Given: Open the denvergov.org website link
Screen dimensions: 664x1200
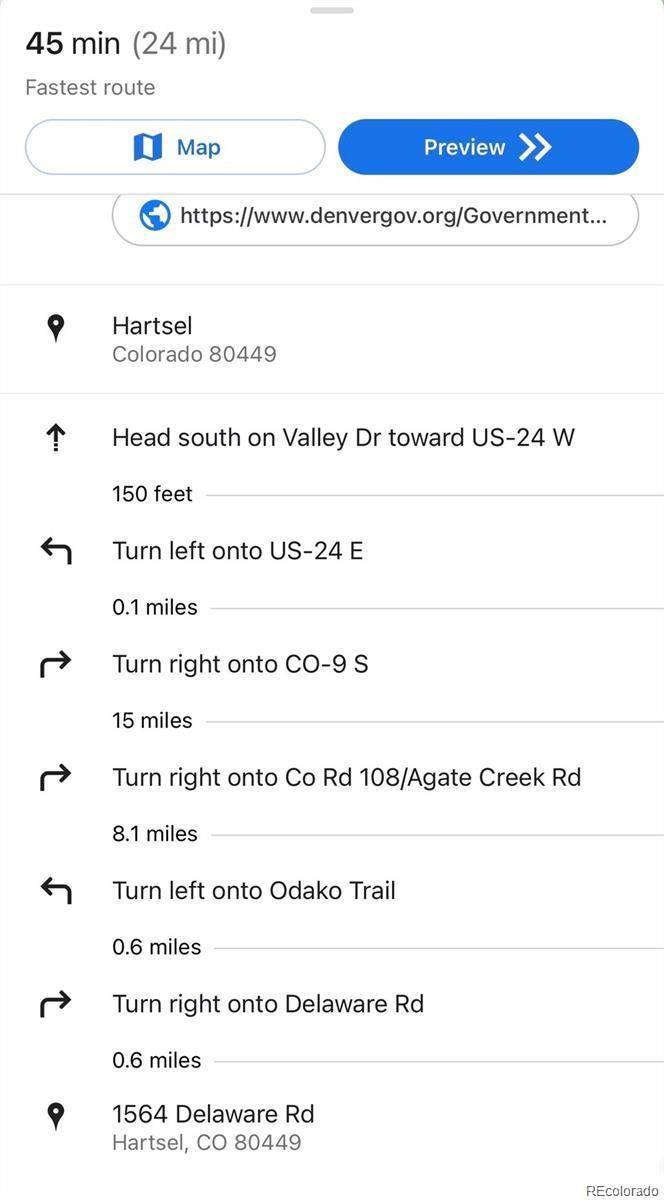Looking at the screenshot, I should point(375,216).
